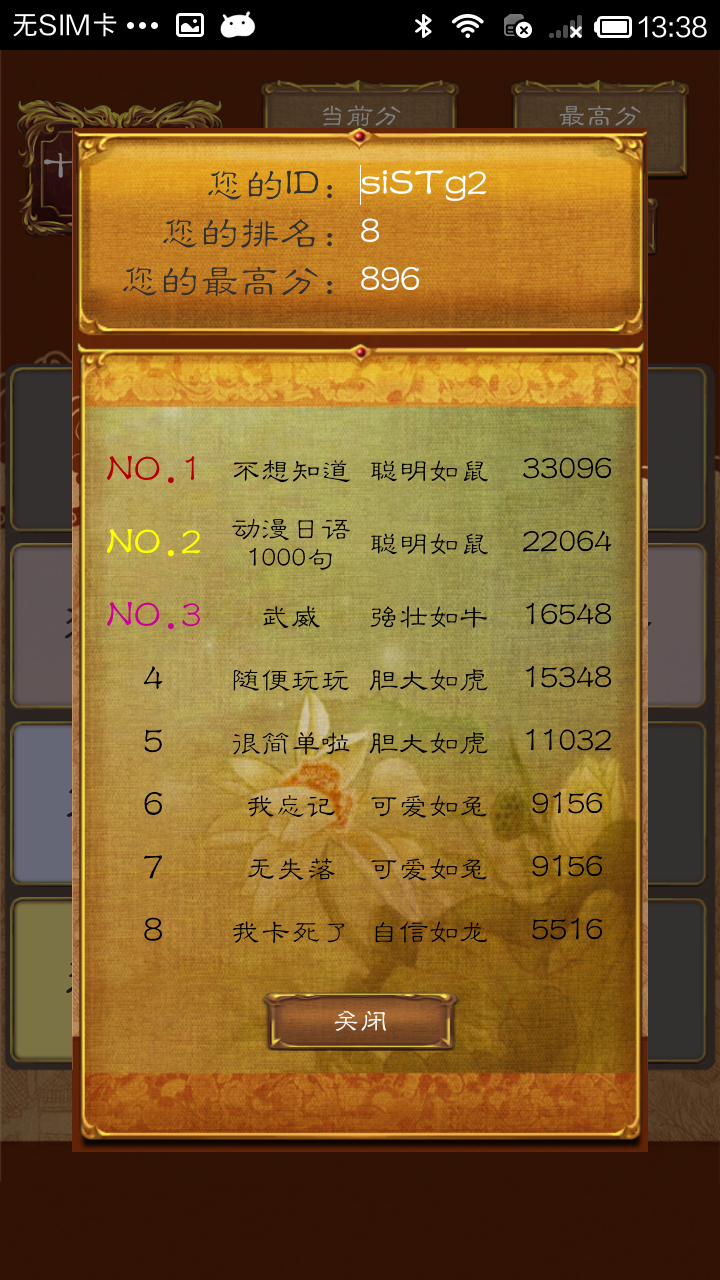Edit the ID field showing siSTg2
The width and height of the screenshot is (720, 1280).
coord(424,184)
